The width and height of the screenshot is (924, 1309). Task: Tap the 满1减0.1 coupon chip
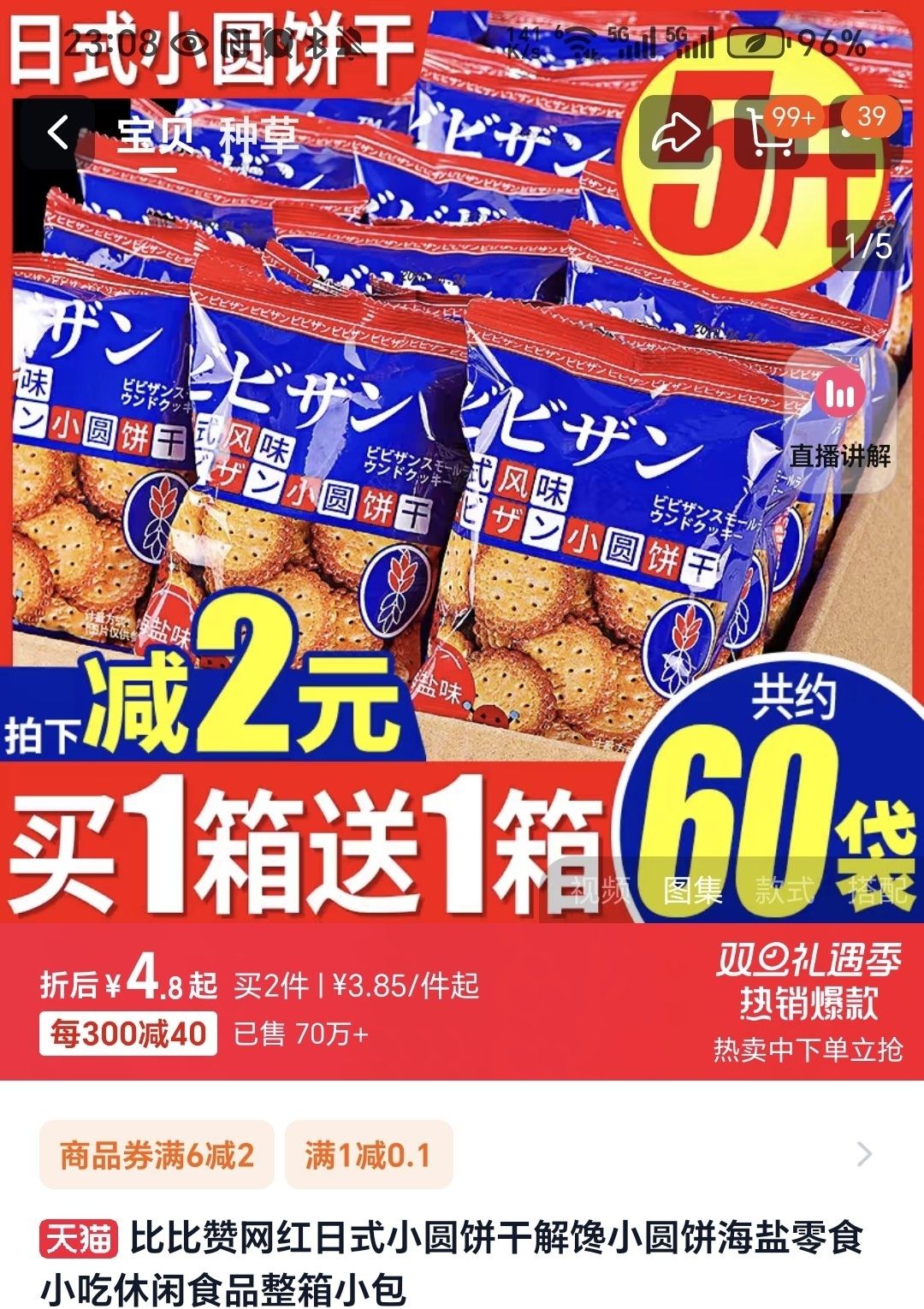[368, 1155]
